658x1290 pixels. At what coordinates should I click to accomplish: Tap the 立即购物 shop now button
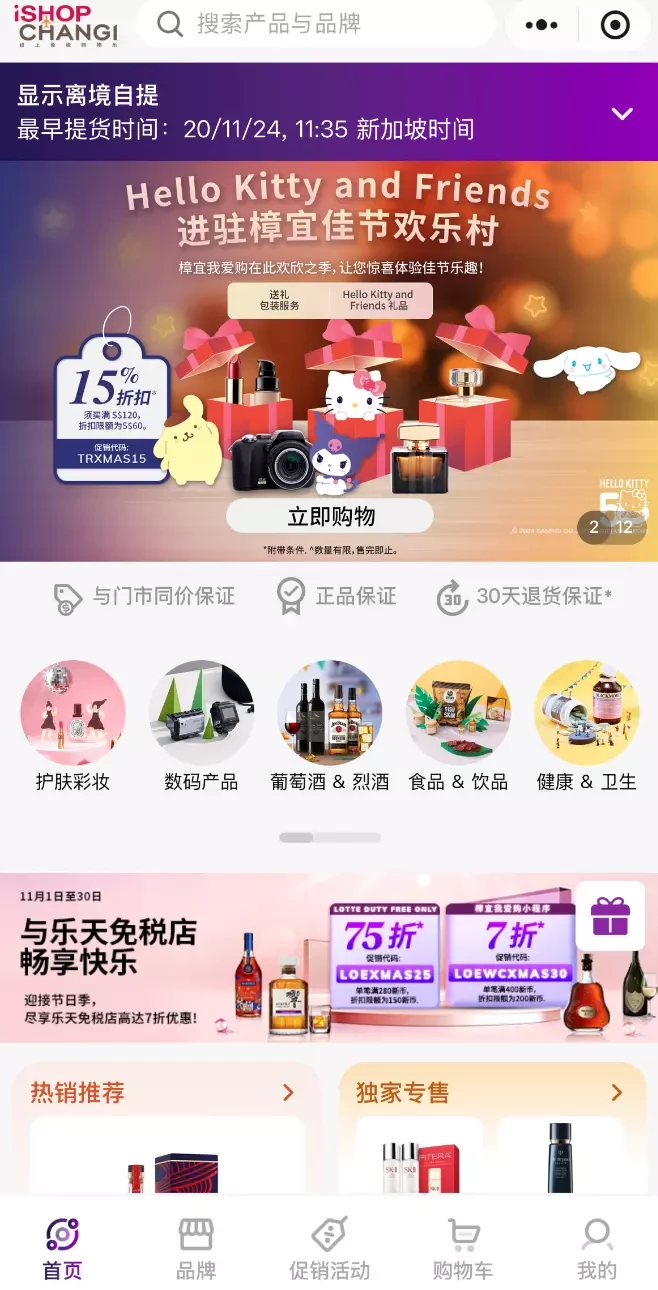point(330,516)
